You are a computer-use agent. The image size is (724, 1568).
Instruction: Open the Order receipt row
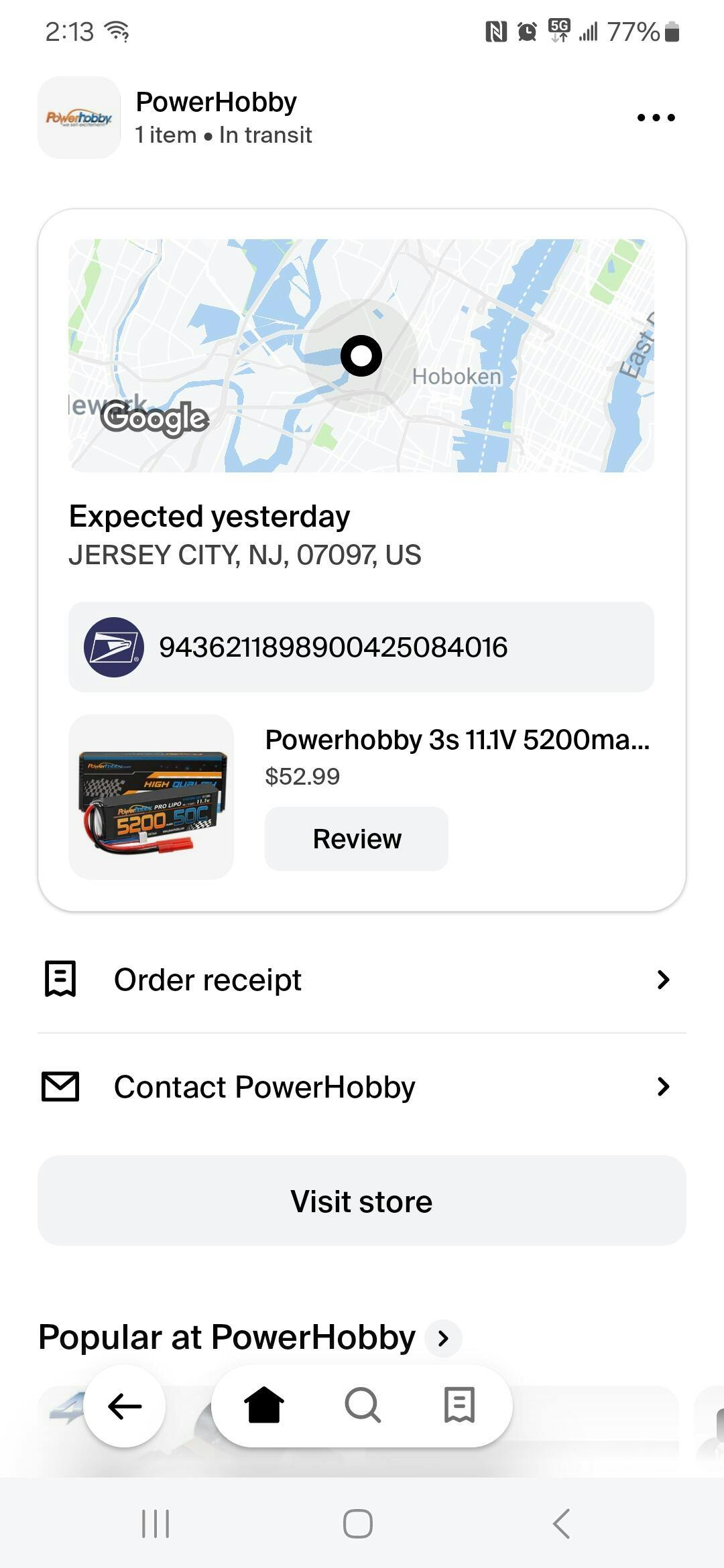coord(361,980)
